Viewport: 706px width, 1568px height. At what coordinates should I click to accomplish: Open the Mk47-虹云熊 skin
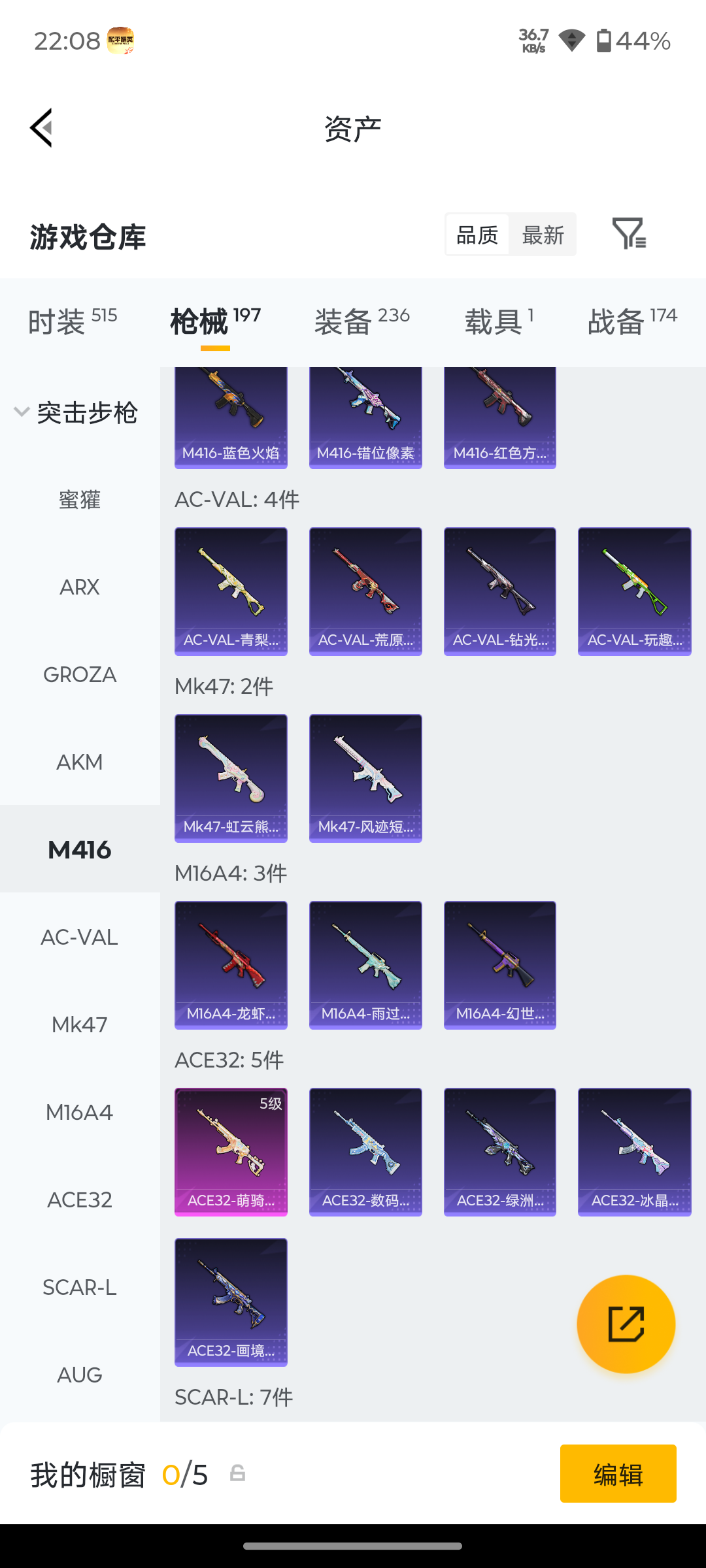point(231,778)
